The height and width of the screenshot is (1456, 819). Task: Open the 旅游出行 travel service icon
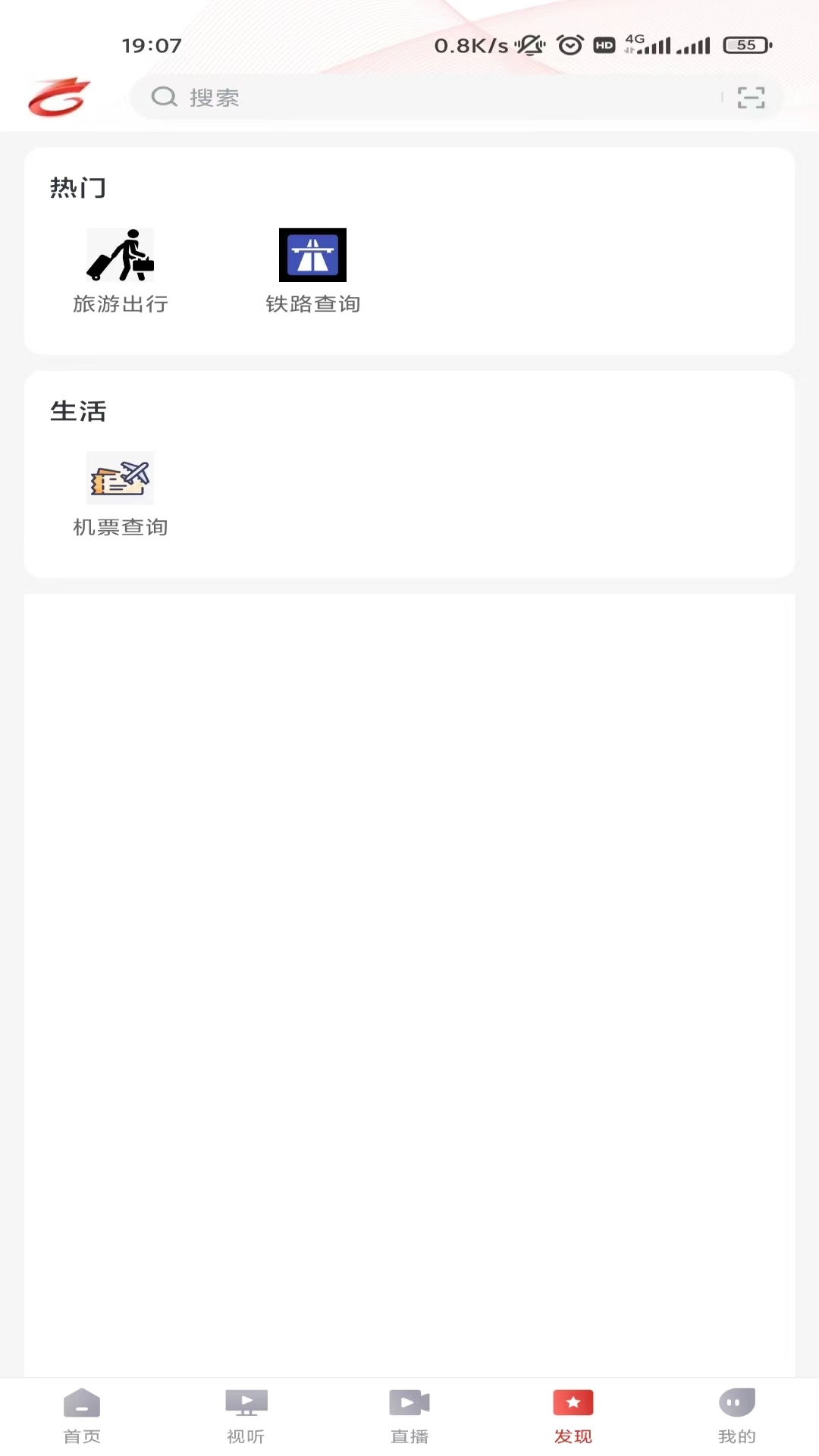[x=120, y=254]
